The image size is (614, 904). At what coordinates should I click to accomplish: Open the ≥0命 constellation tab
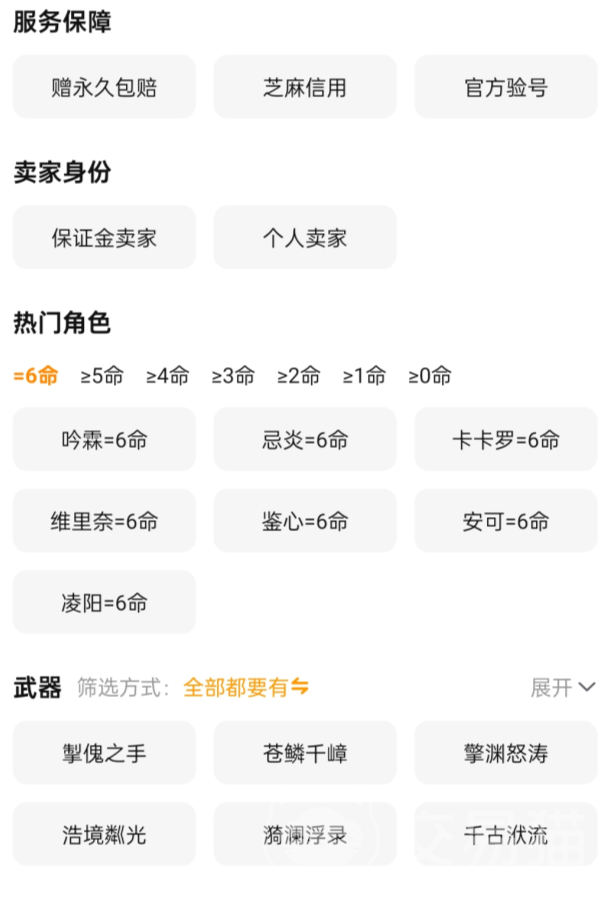(430, 376)
